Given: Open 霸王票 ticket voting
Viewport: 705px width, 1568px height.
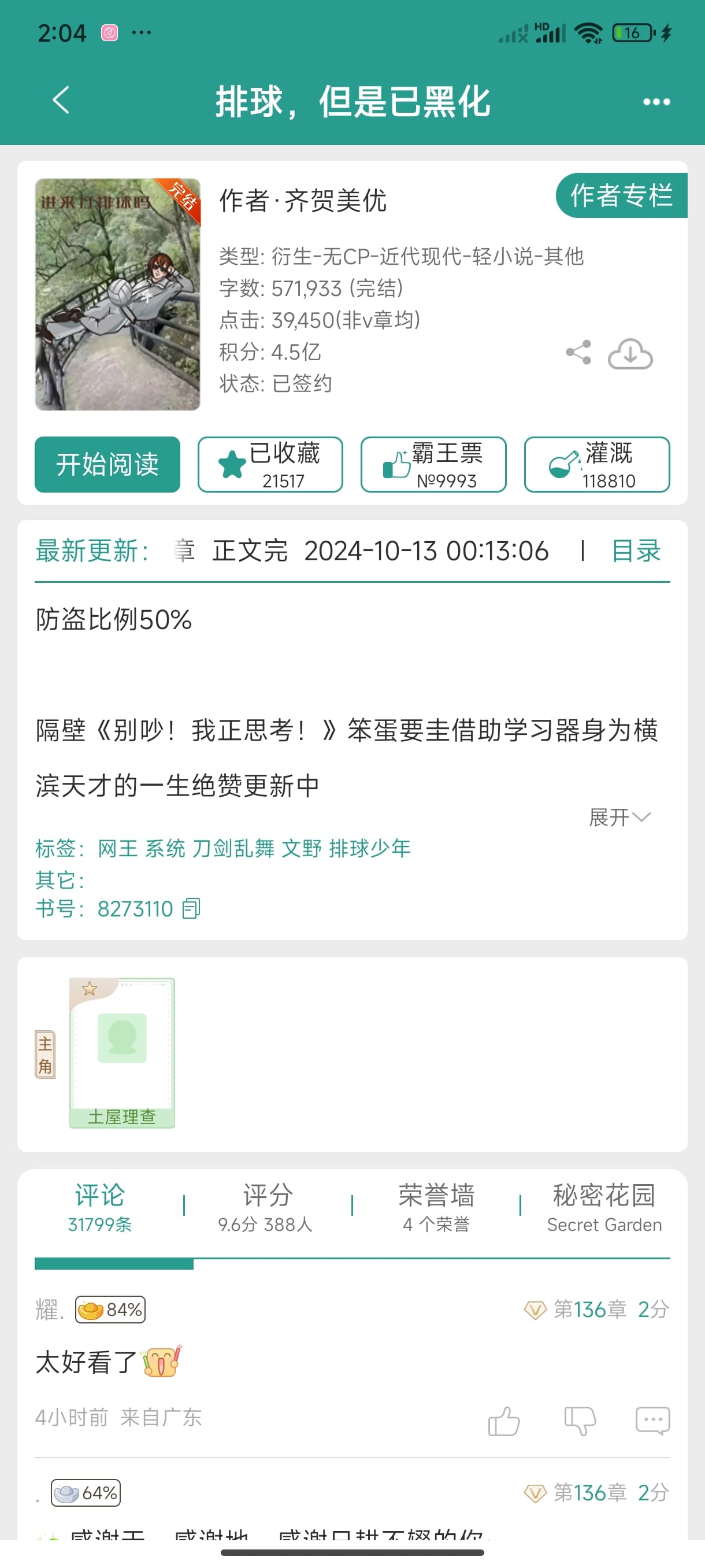Looking at the screenshot, I should (x=433, y=464).
